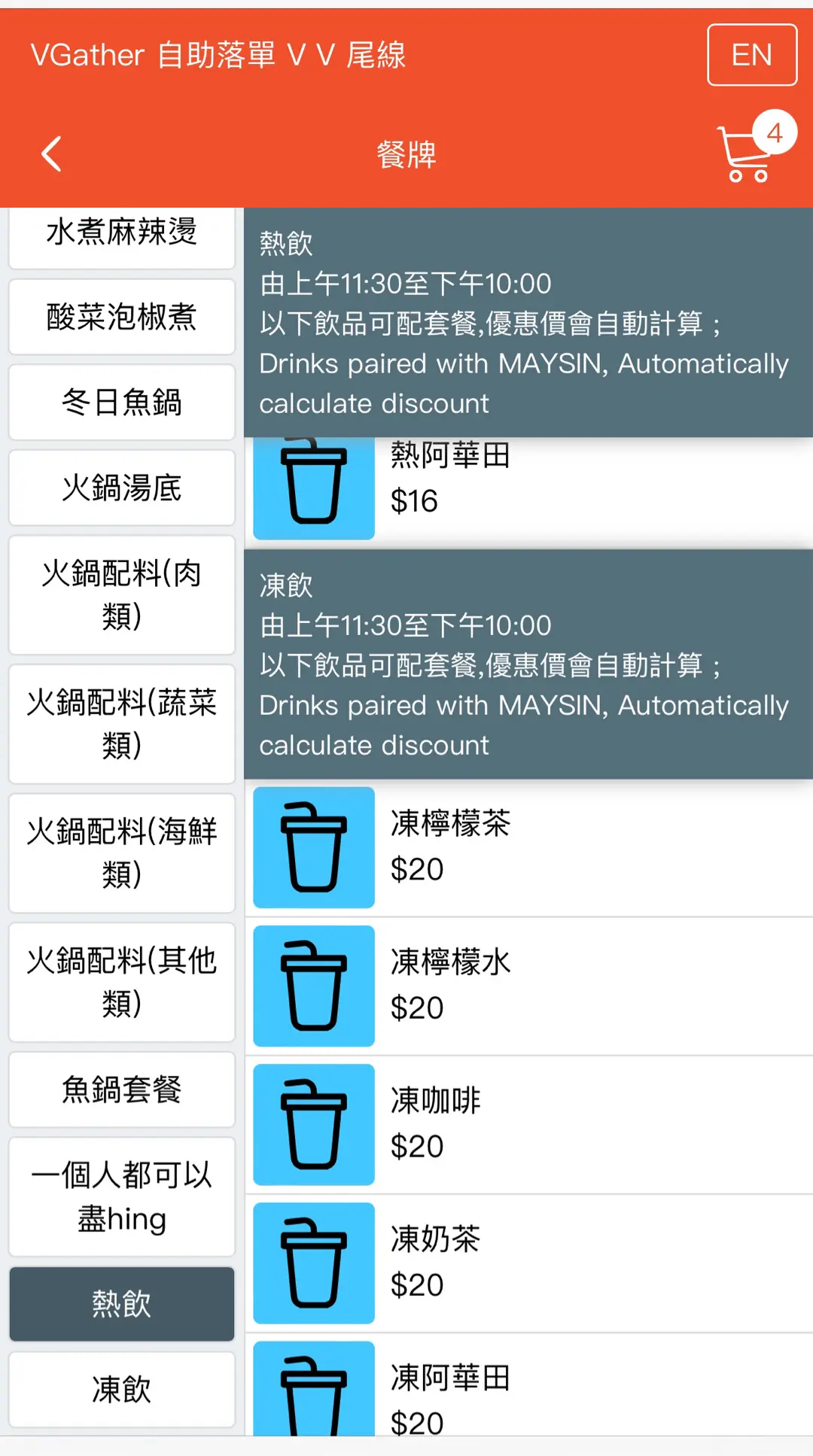Show 火鍋配料(其他類) items

122,982
